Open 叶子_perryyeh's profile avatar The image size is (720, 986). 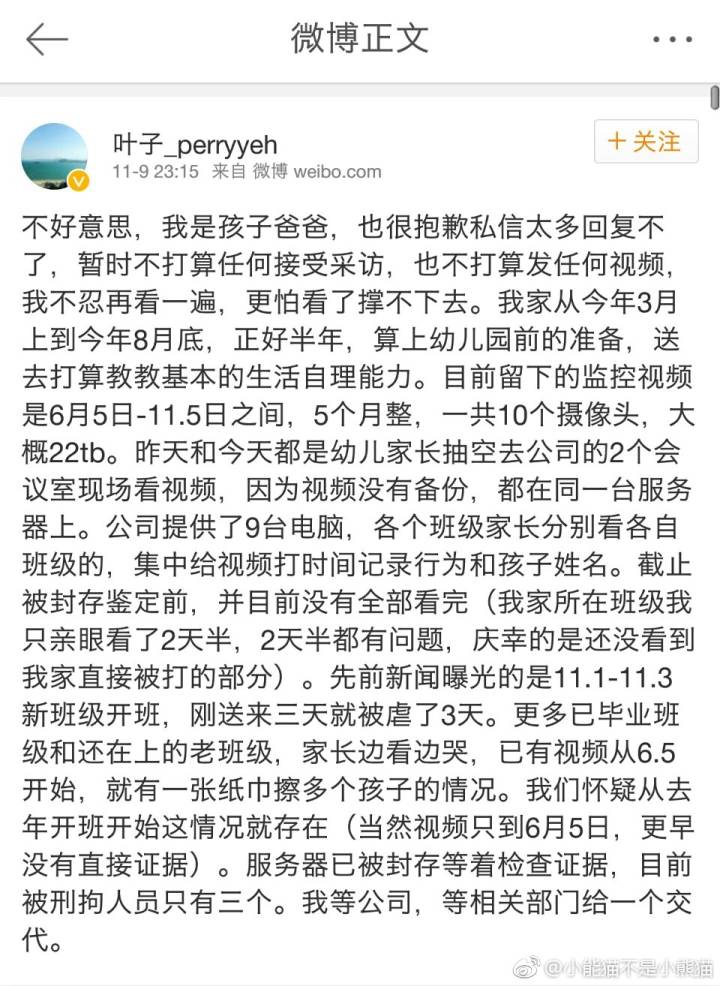(54, 156)
